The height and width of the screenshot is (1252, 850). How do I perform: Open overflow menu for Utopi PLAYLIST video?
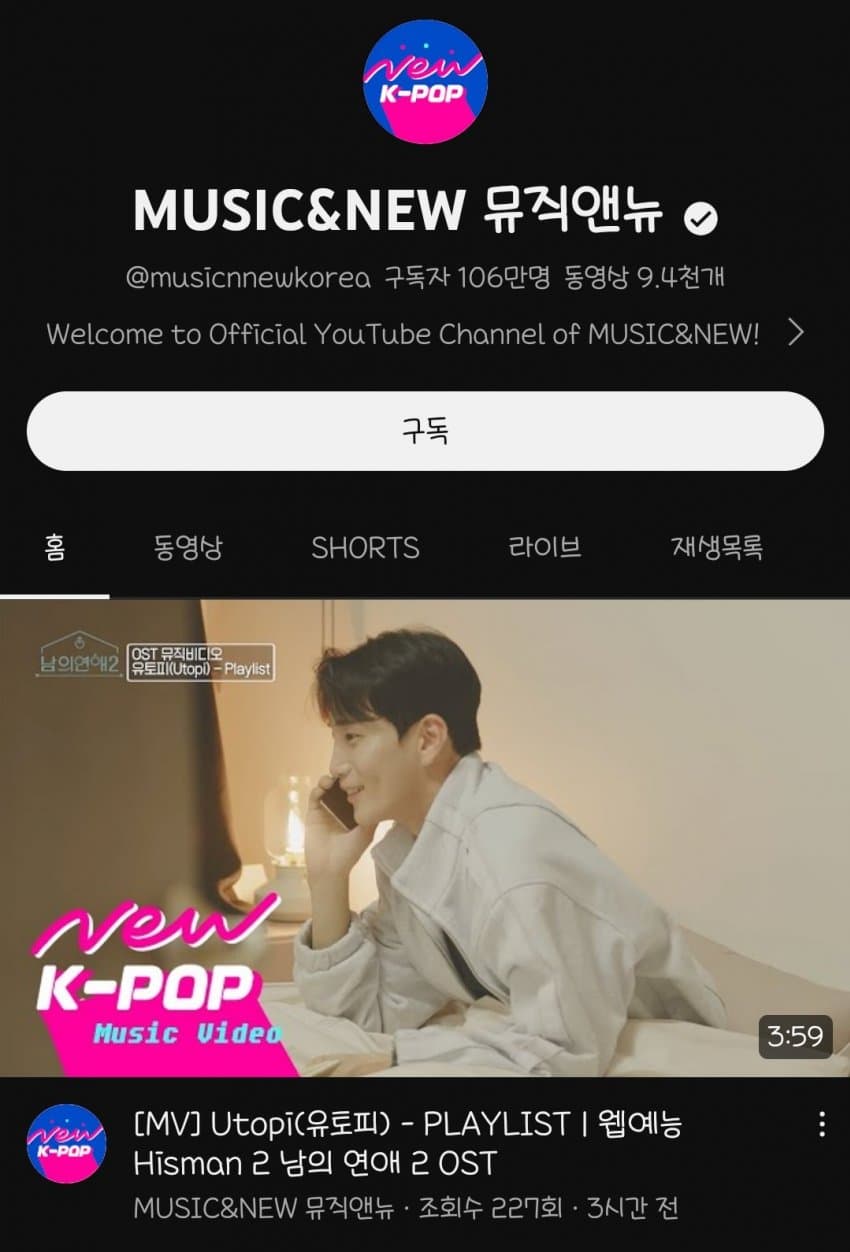[821, 1124]
